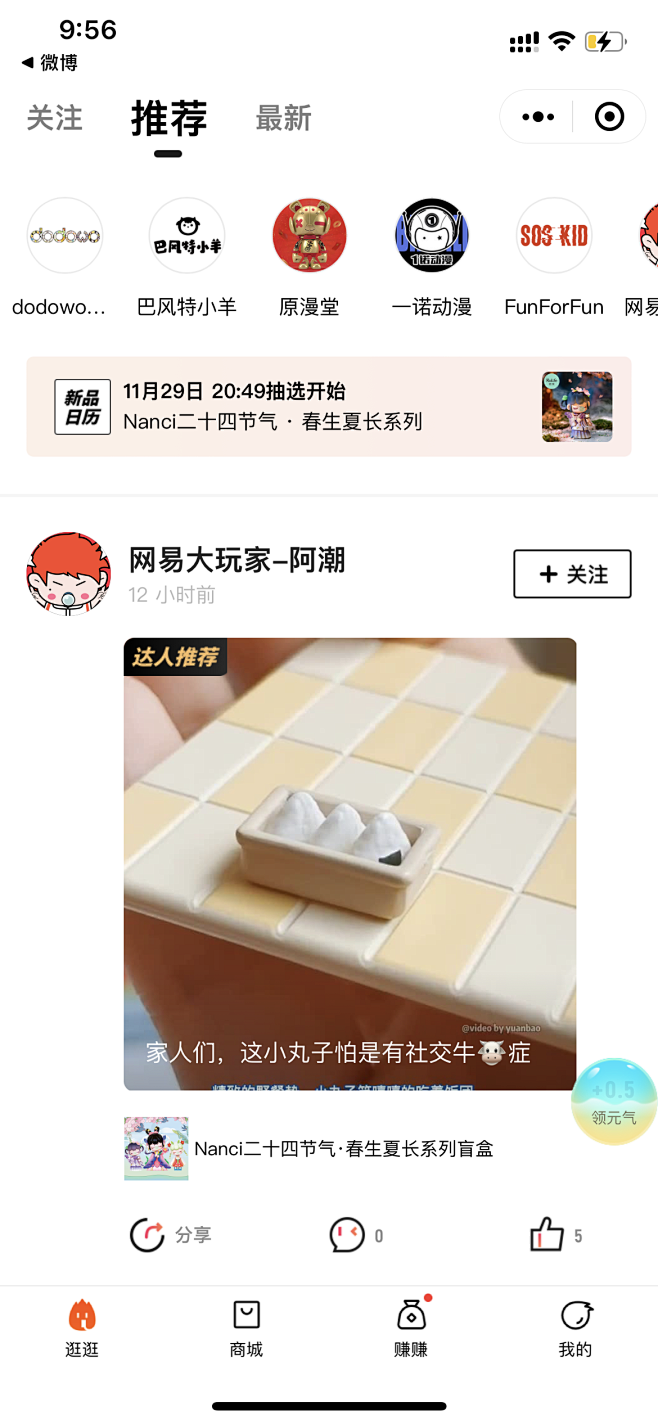Open the 新品日历 Nanci banner

coord(329,406)
